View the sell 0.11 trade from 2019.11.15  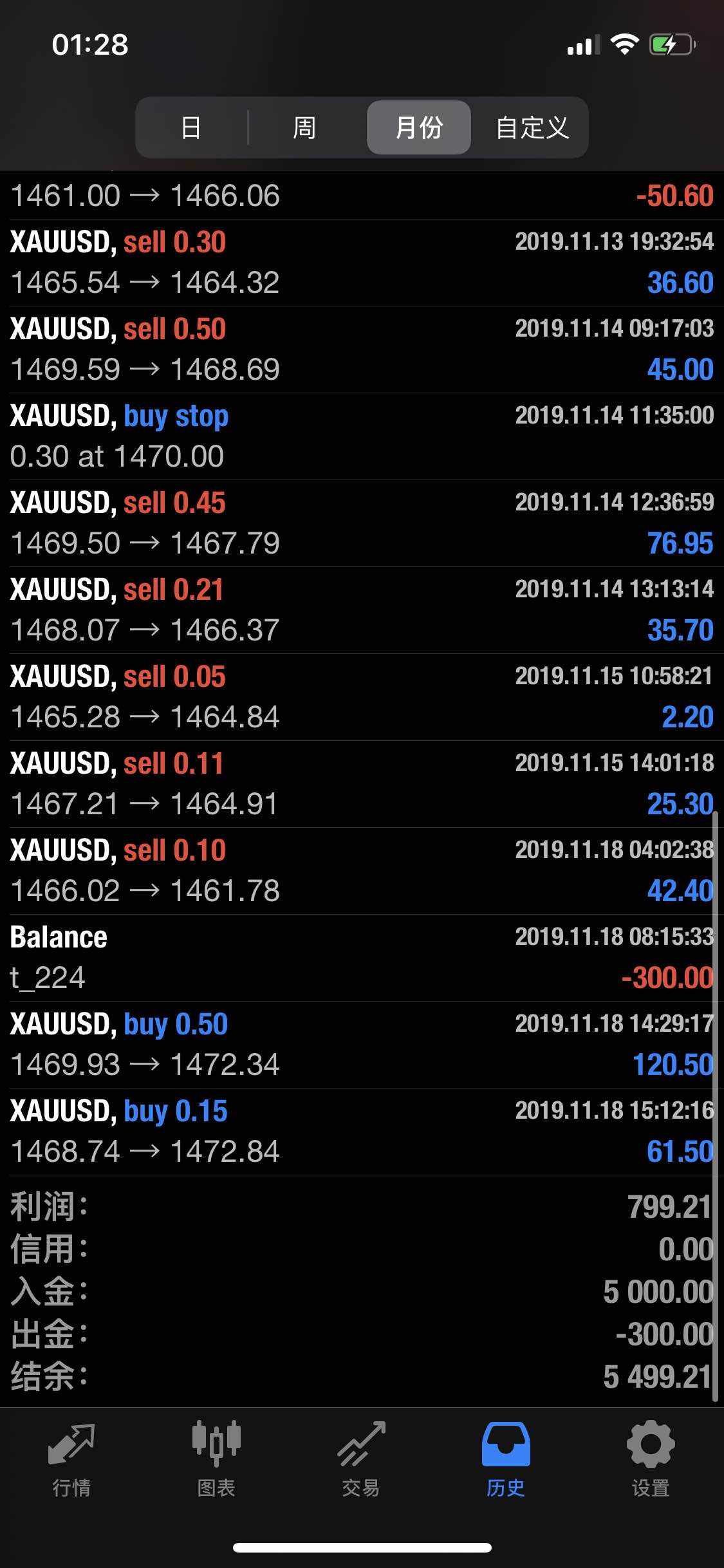point(360,784)
